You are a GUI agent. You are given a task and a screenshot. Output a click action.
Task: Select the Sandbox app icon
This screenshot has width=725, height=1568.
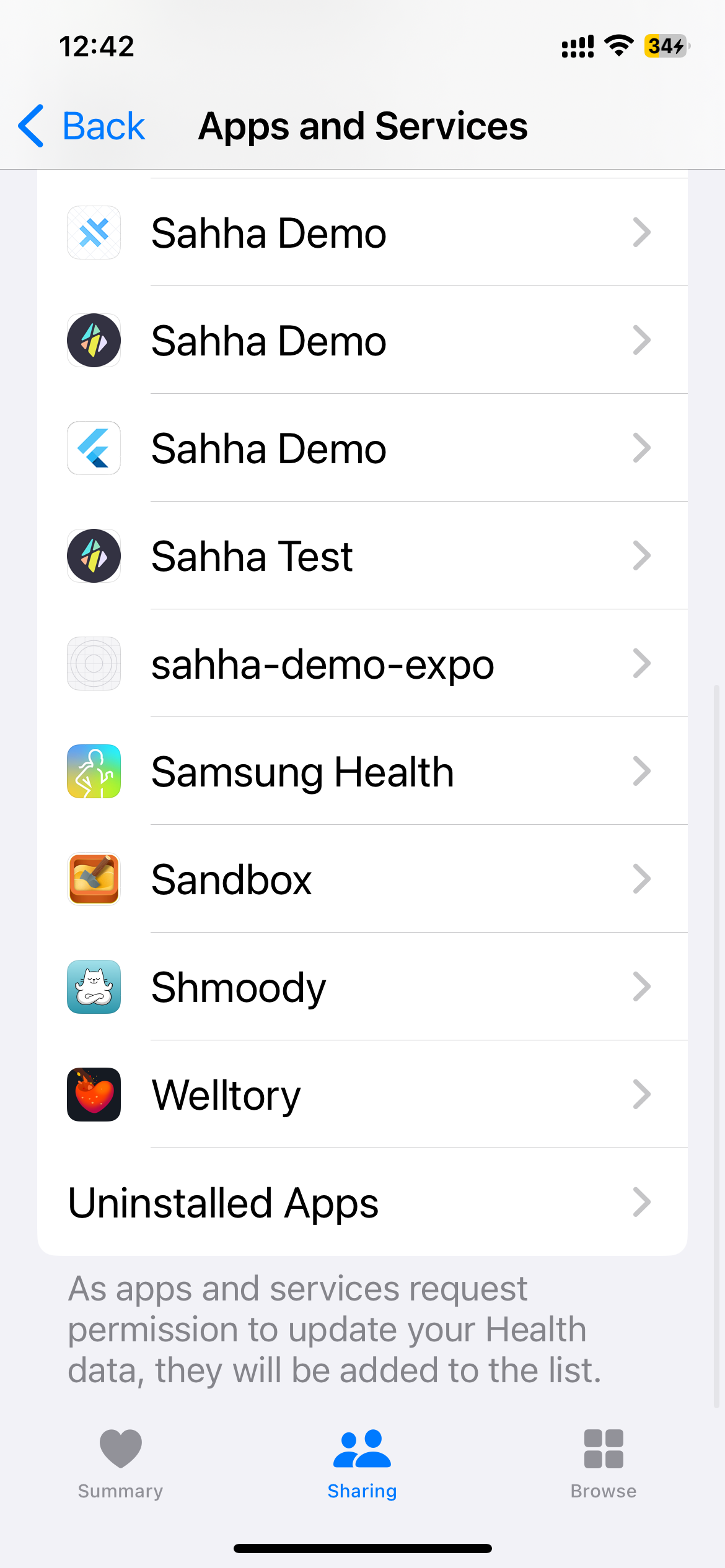point(94,879)
